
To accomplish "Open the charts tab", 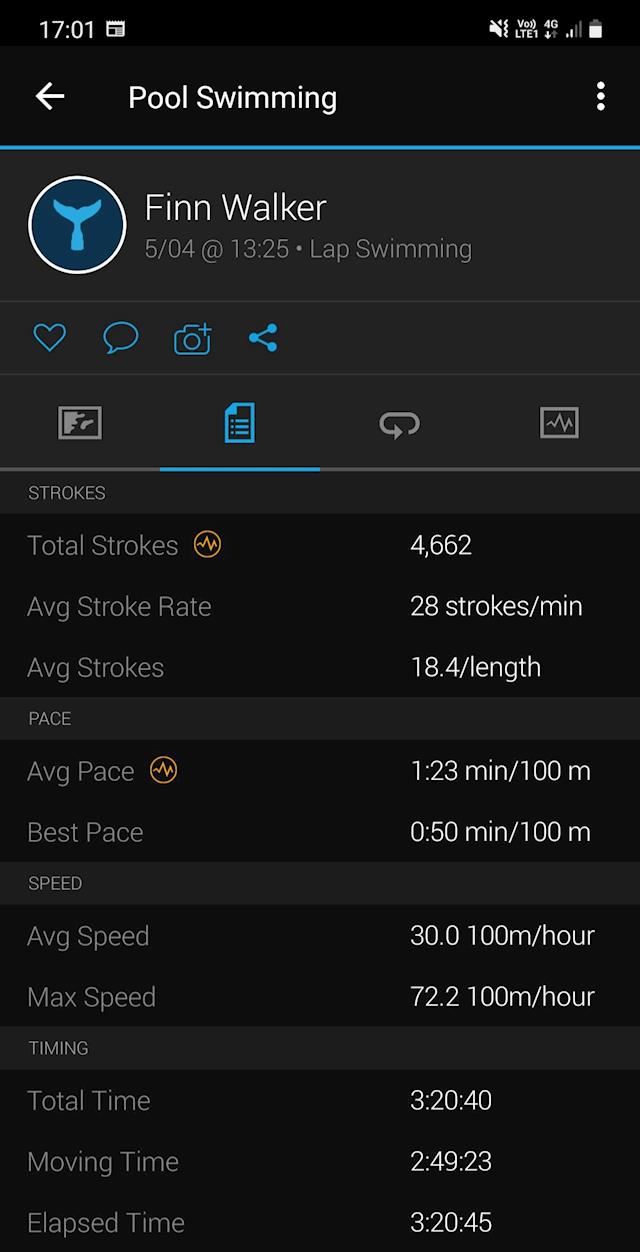I will click(559, 423).
